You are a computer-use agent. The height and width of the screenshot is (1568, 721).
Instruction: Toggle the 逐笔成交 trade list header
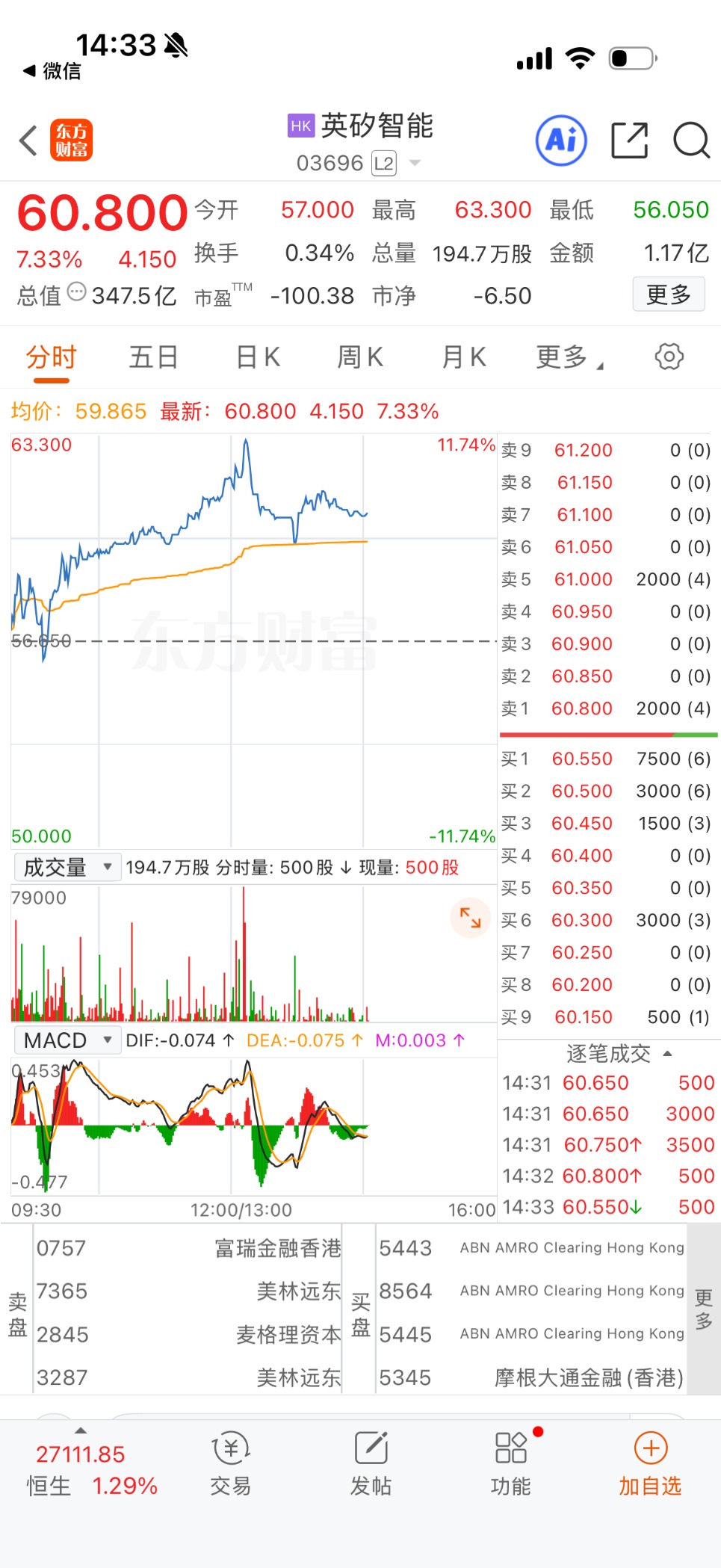tap(617, 1054)
